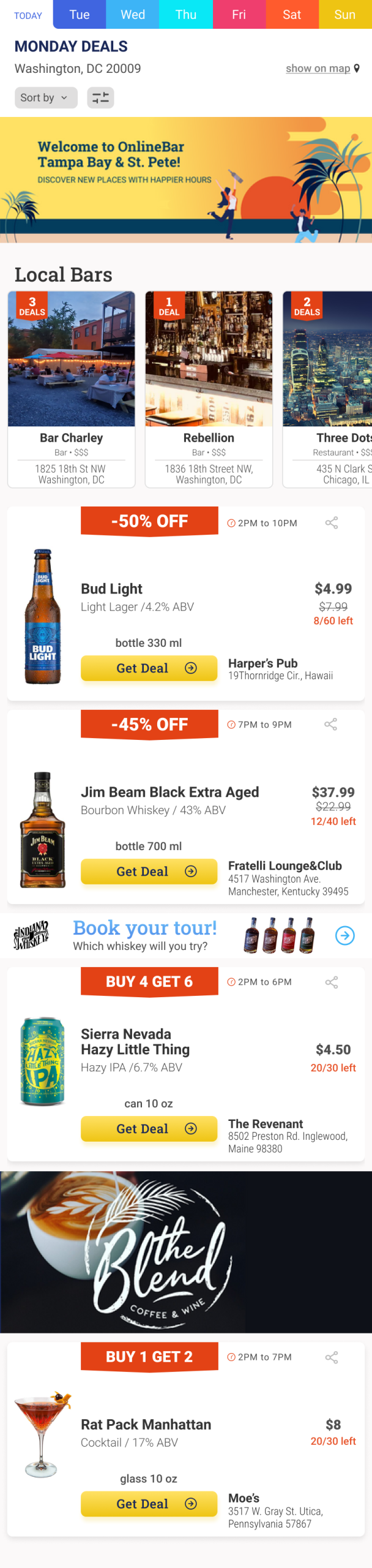
Task: Open the Rebellion bar card
Action: tap(209, 390)
